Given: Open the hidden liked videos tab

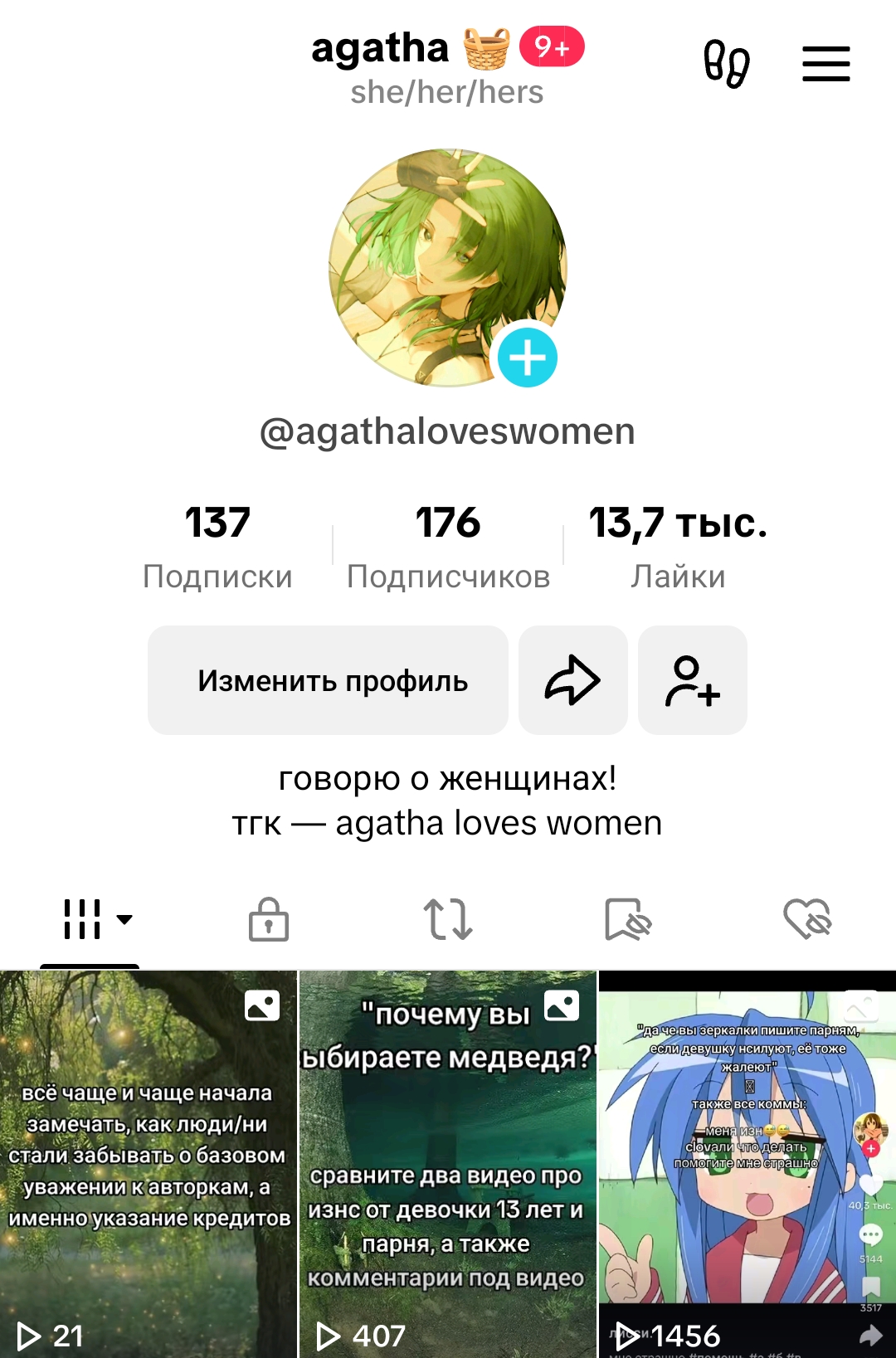Looking at the screenshot, I should [x=807, y=919].
